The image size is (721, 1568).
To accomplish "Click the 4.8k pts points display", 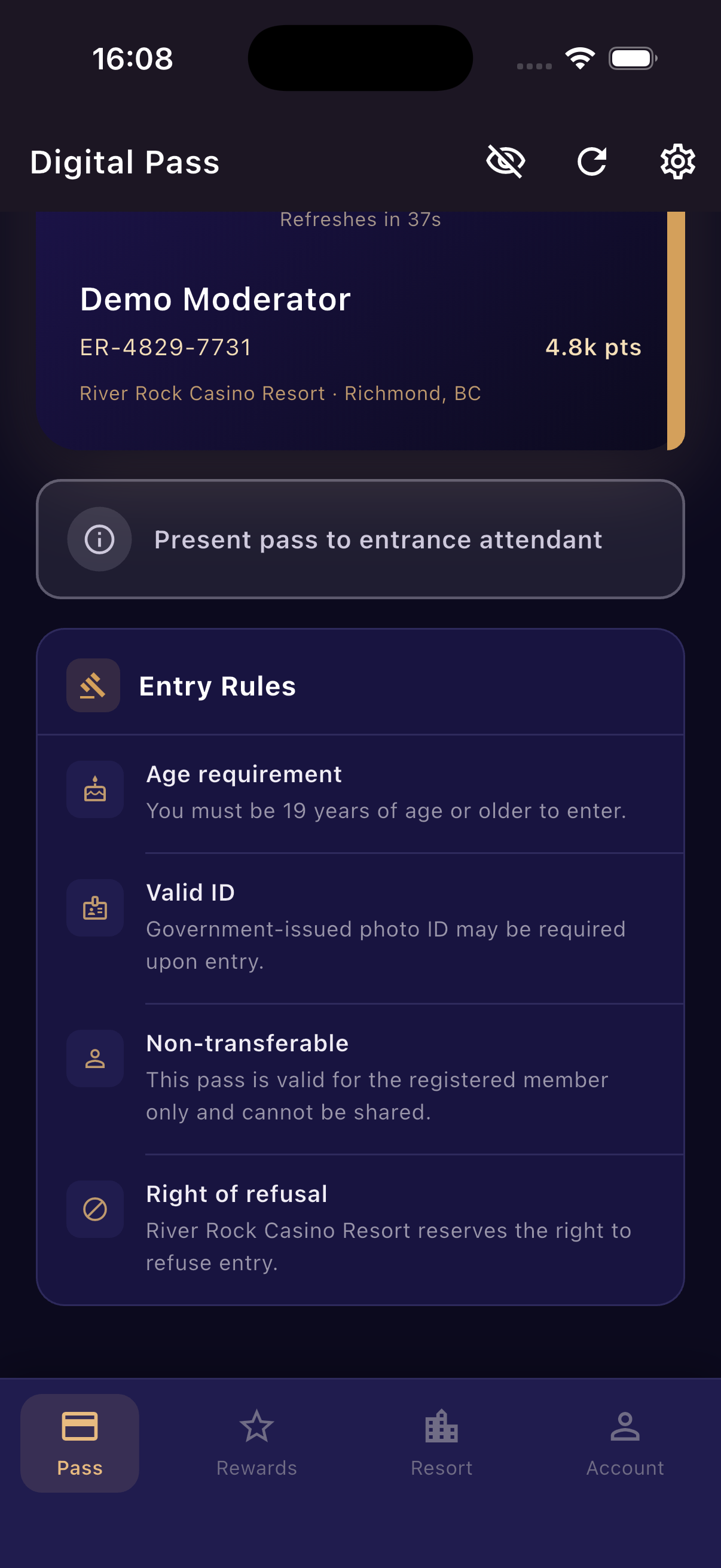I will pyautogui.click(x=593, y=347).
